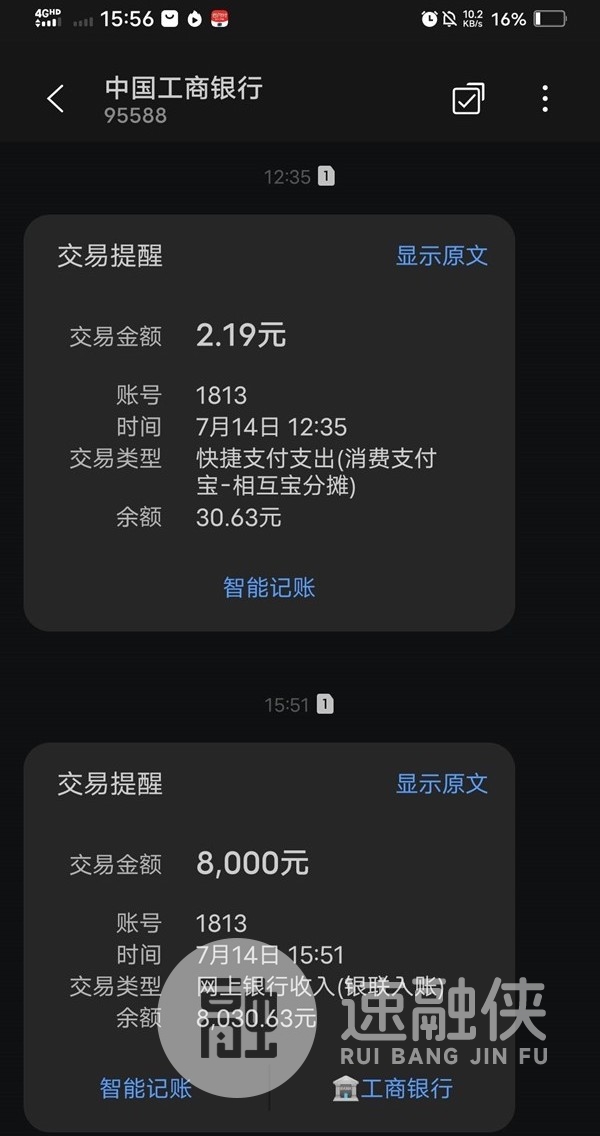The height and width of the screenshot is (1136, 600).
Task: Tap 智能记账 under the 8,000元 transaction
Action: pyautogui.click(x=146, y=1088)
